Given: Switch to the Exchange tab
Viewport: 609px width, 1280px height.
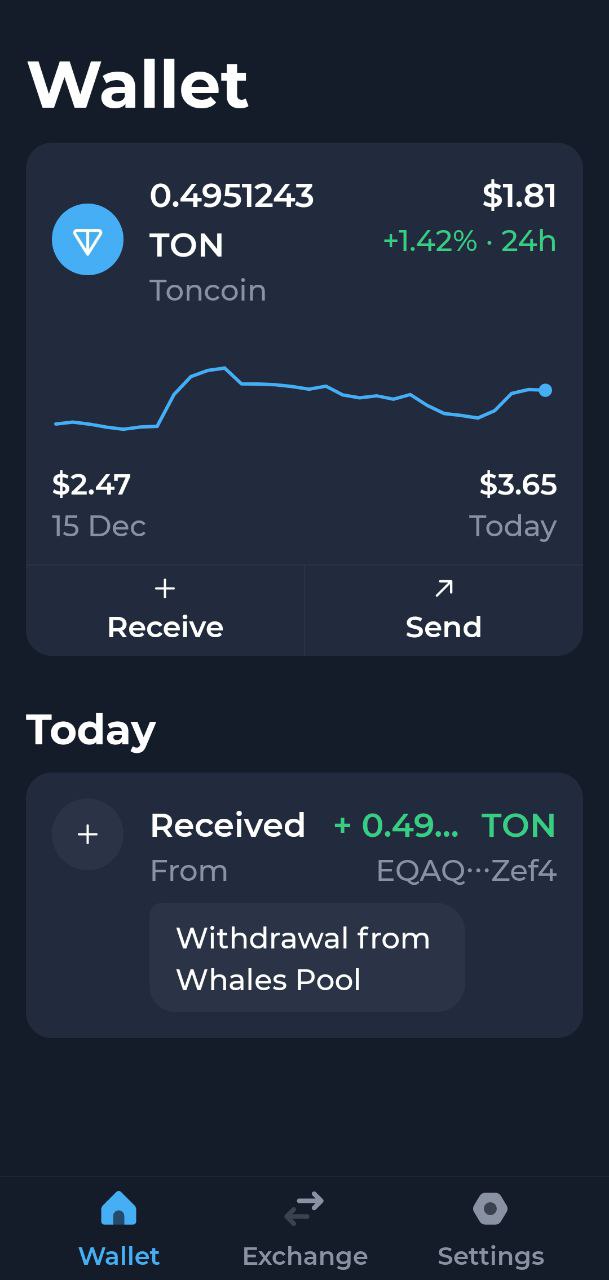Looking at the screenshot, I should coord(304,1228).
